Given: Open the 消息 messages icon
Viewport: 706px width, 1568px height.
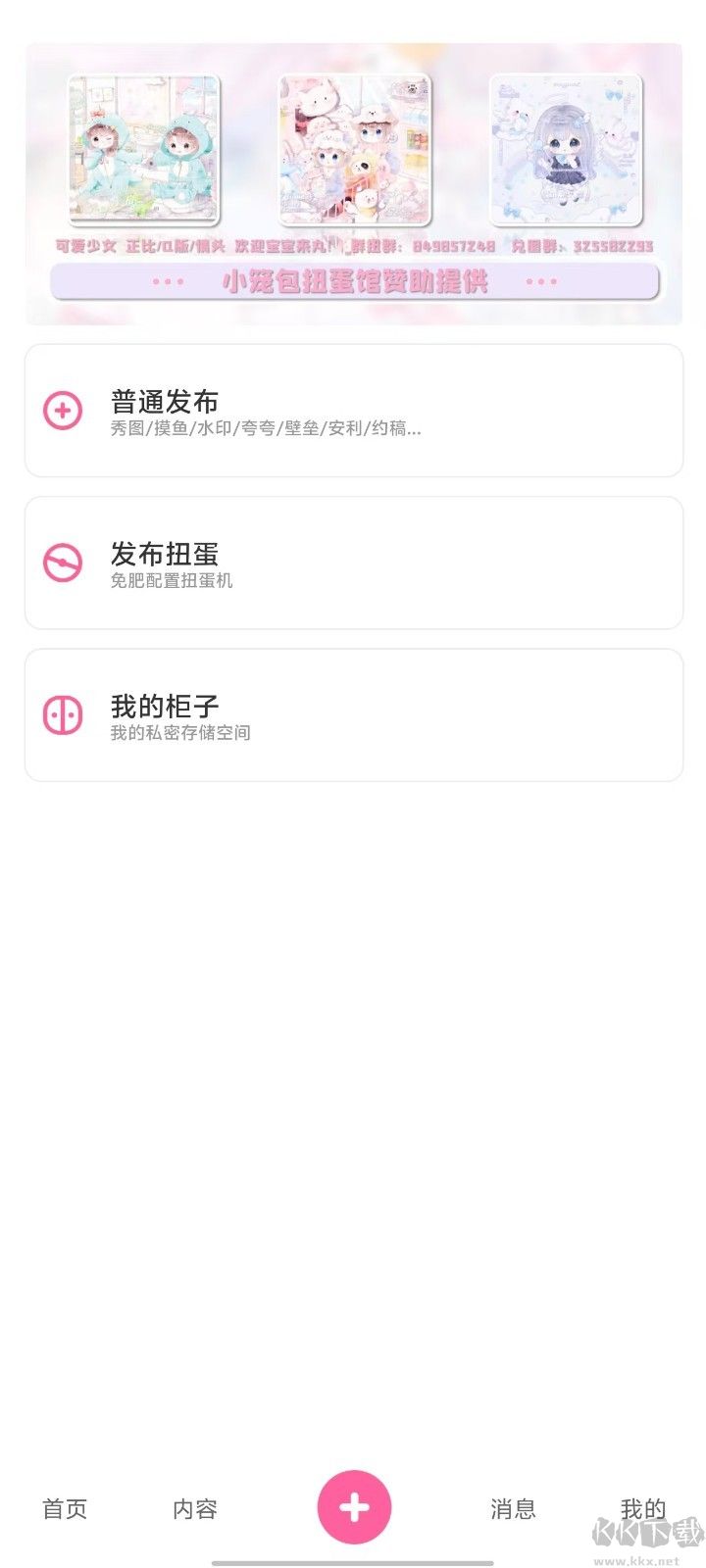Looking at the screenshot, I should [x=513, y=1509].
